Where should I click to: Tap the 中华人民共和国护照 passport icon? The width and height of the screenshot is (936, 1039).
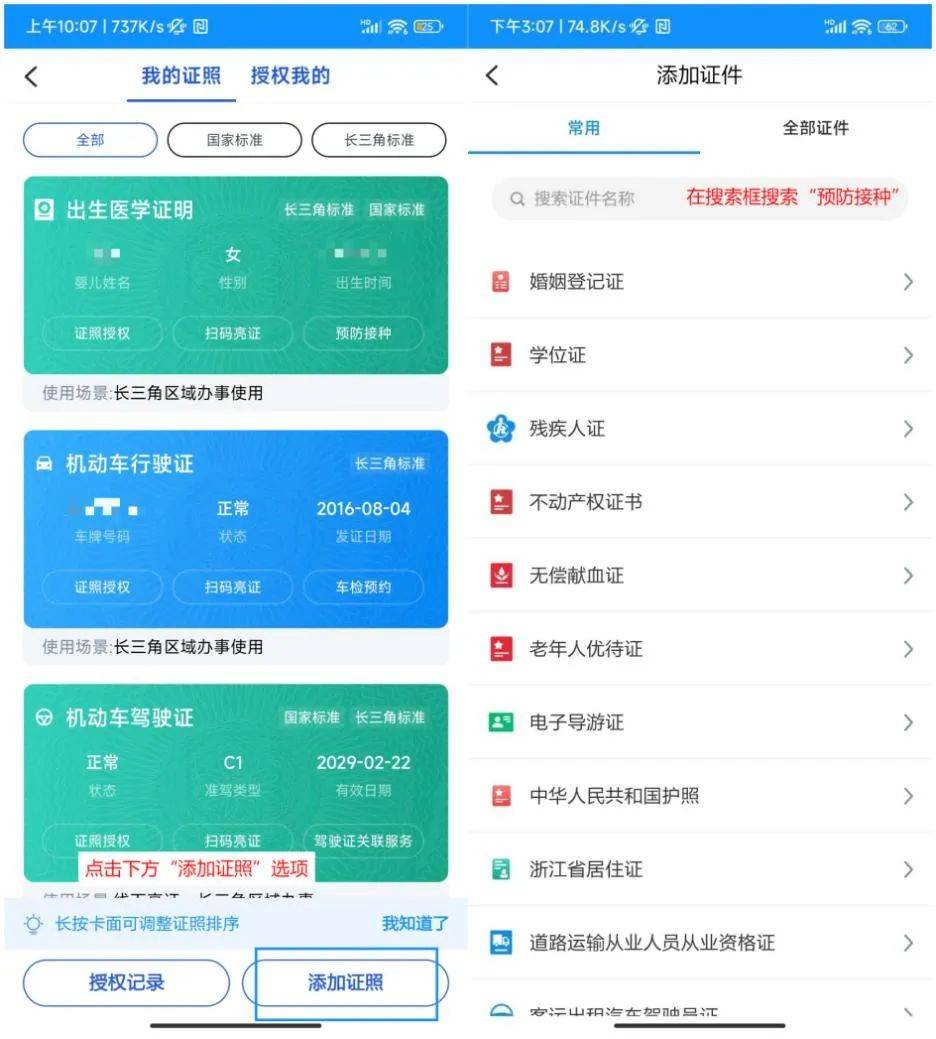[x=500, y=795]
